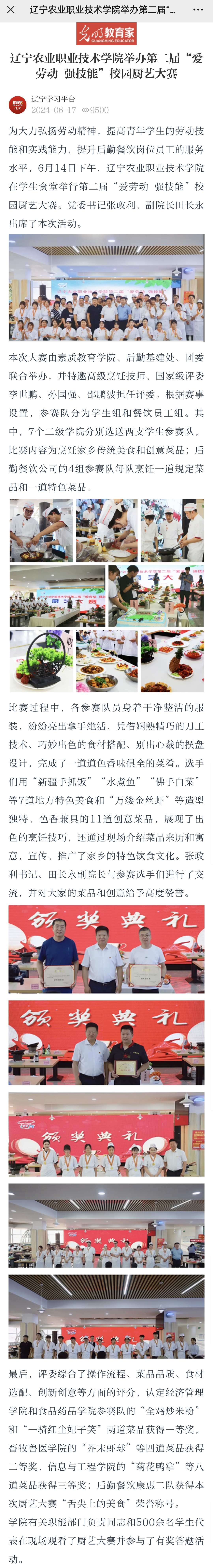The width and height of the screenshot is (213, 1568).
Task: View the group photo in the canteen
Action: [106, 288]
